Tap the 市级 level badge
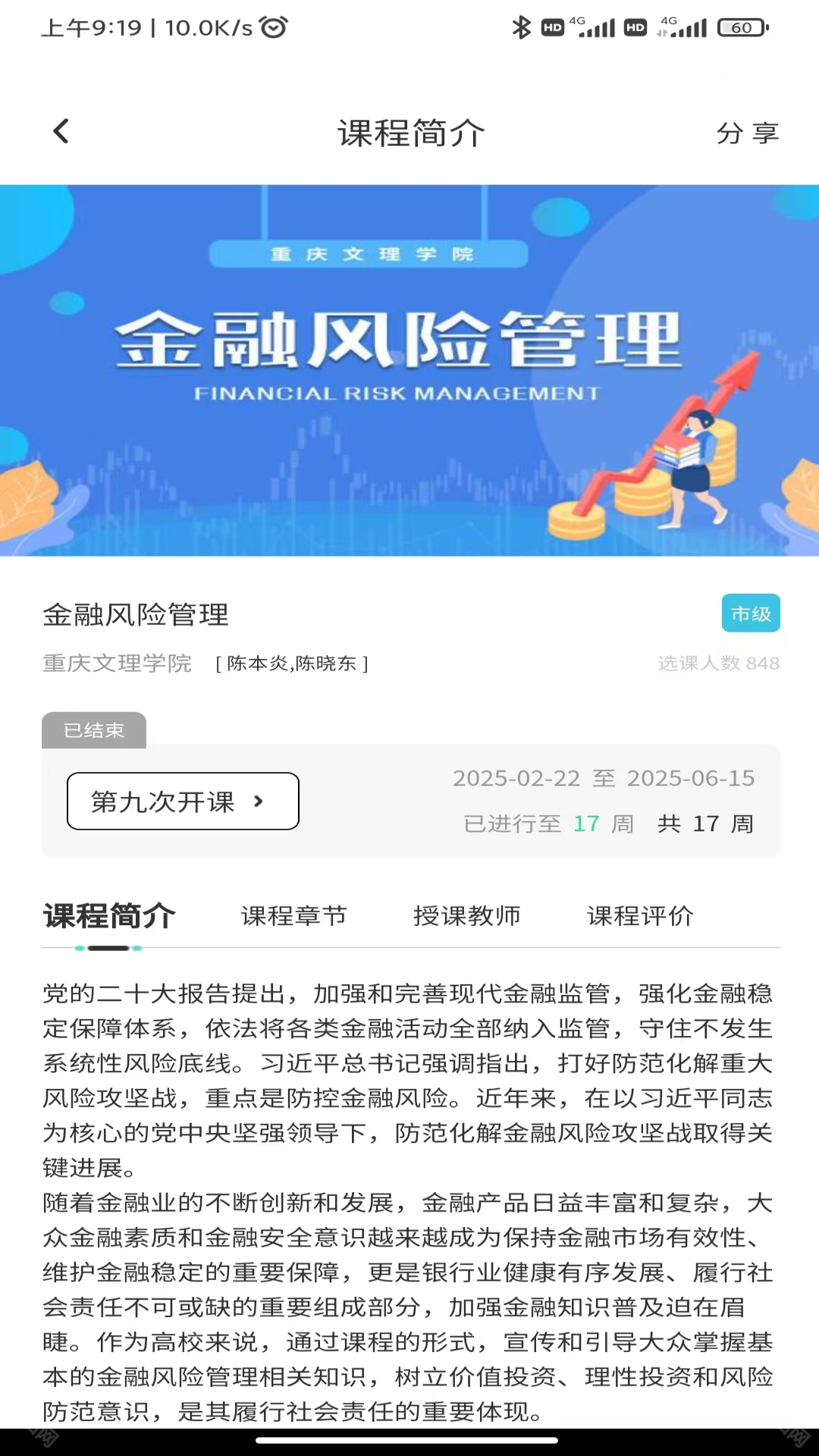The height and width of the screenshot is (1456, 819). tap(750, 613)
